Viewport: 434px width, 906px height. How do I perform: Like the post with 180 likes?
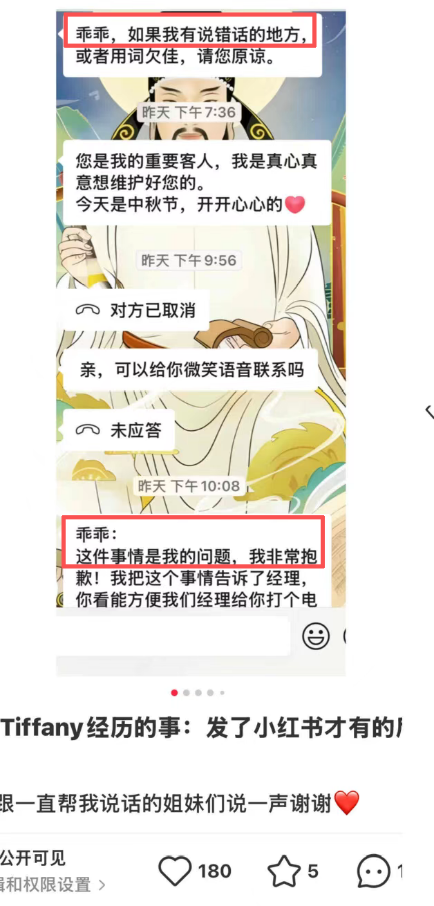coord(175,871)
